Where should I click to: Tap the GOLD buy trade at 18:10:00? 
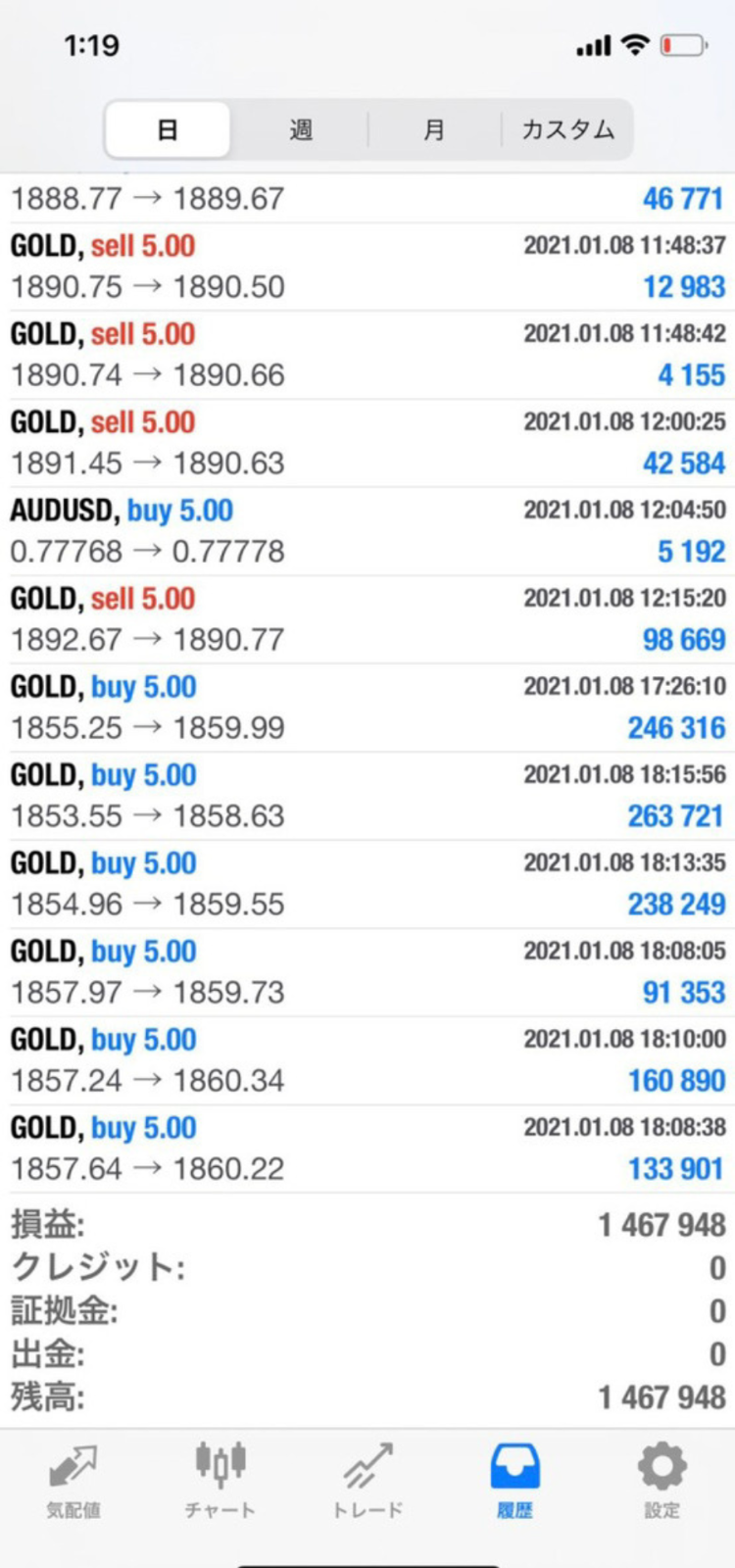point(367,1059)
